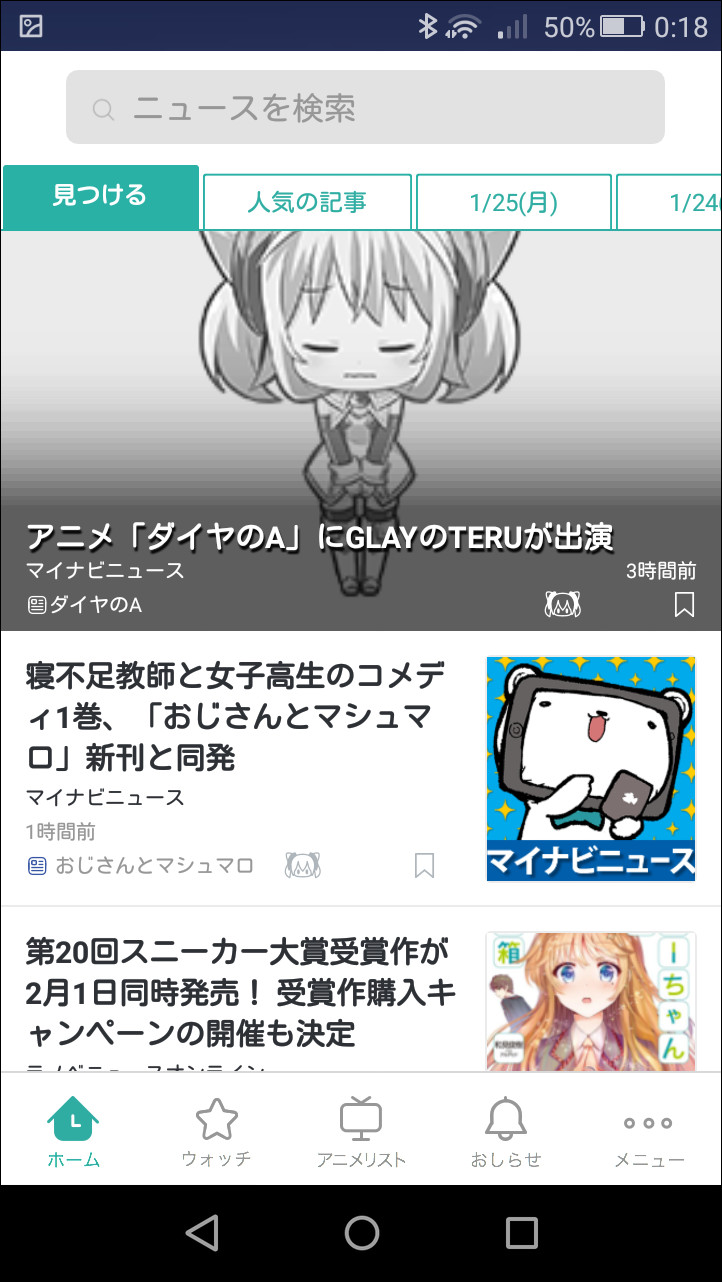This screenshot has height=1282, width=722.
Task: Open the アニメリスト tab
Action: click(x=361, y=1132)
